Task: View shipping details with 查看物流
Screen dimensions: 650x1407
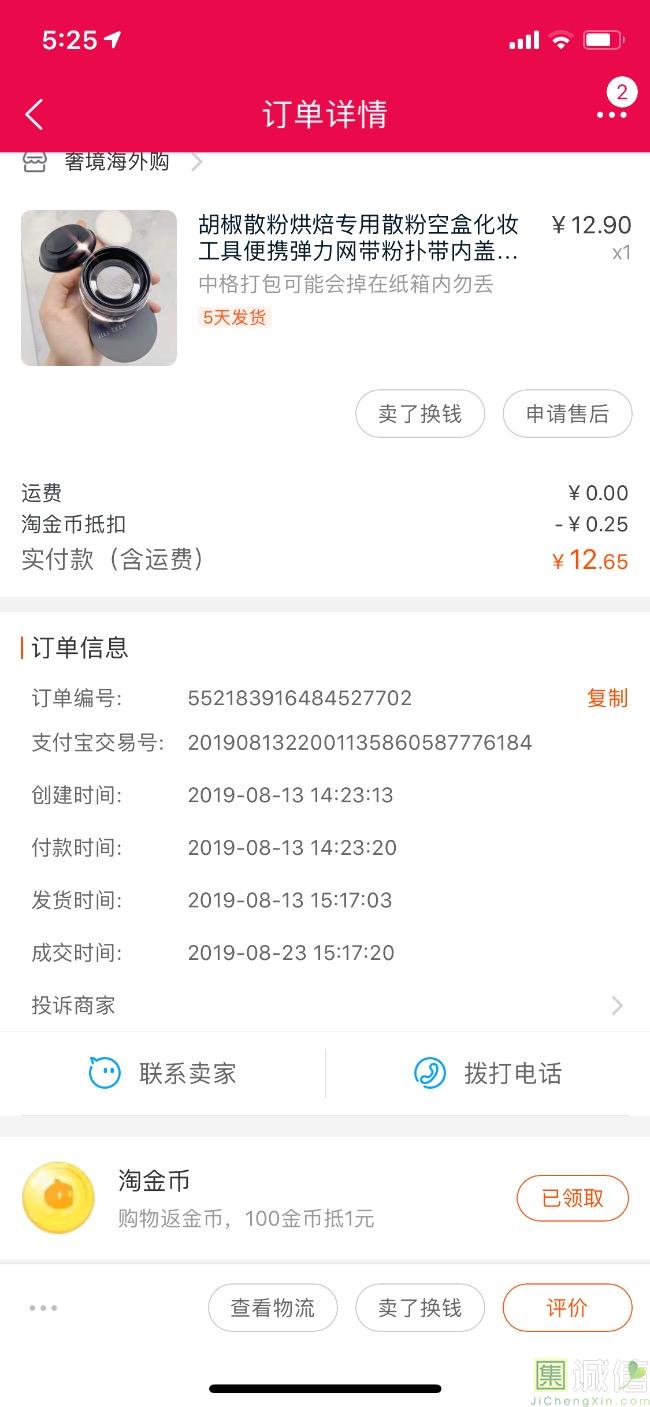Action: (272, 1308)
